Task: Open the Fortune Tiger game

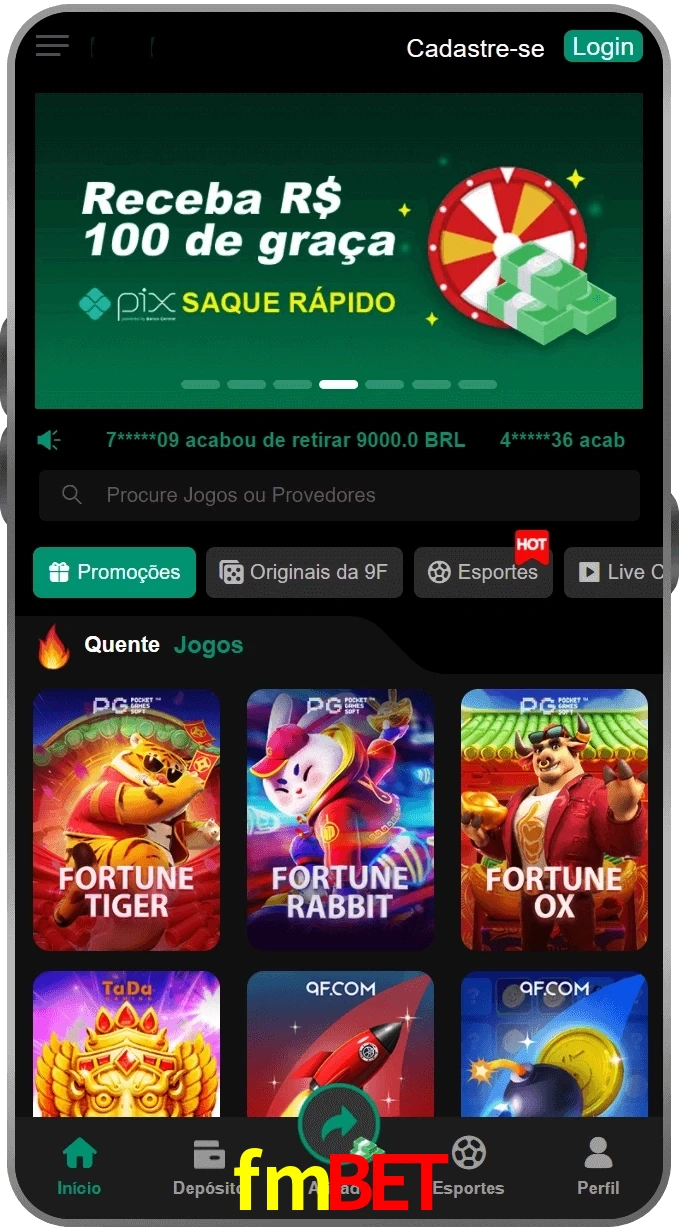Action: tap(126, 819)
